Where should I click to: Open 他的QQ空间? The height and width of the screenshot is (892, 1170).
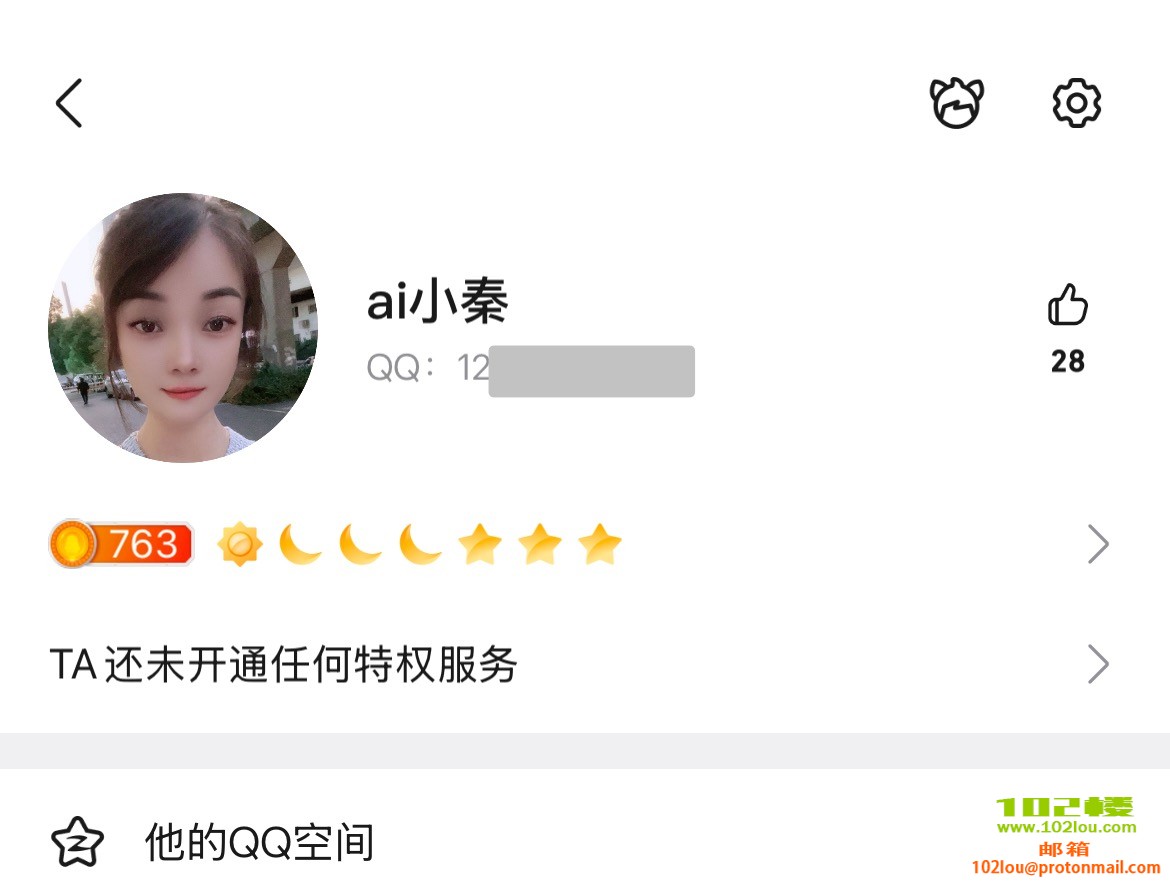260,842
